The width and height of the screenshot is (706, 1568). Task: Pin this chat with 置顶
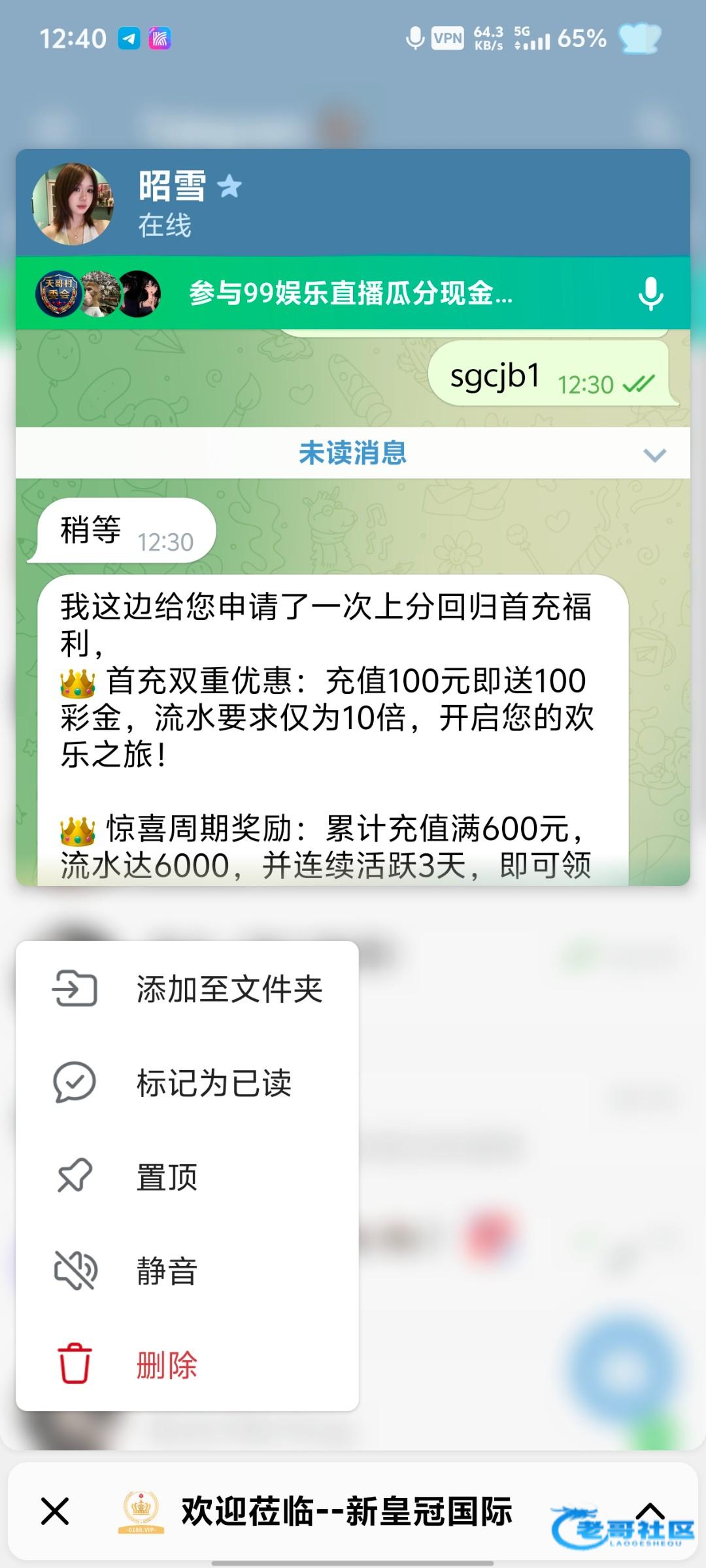click(x=187, y=1177)
